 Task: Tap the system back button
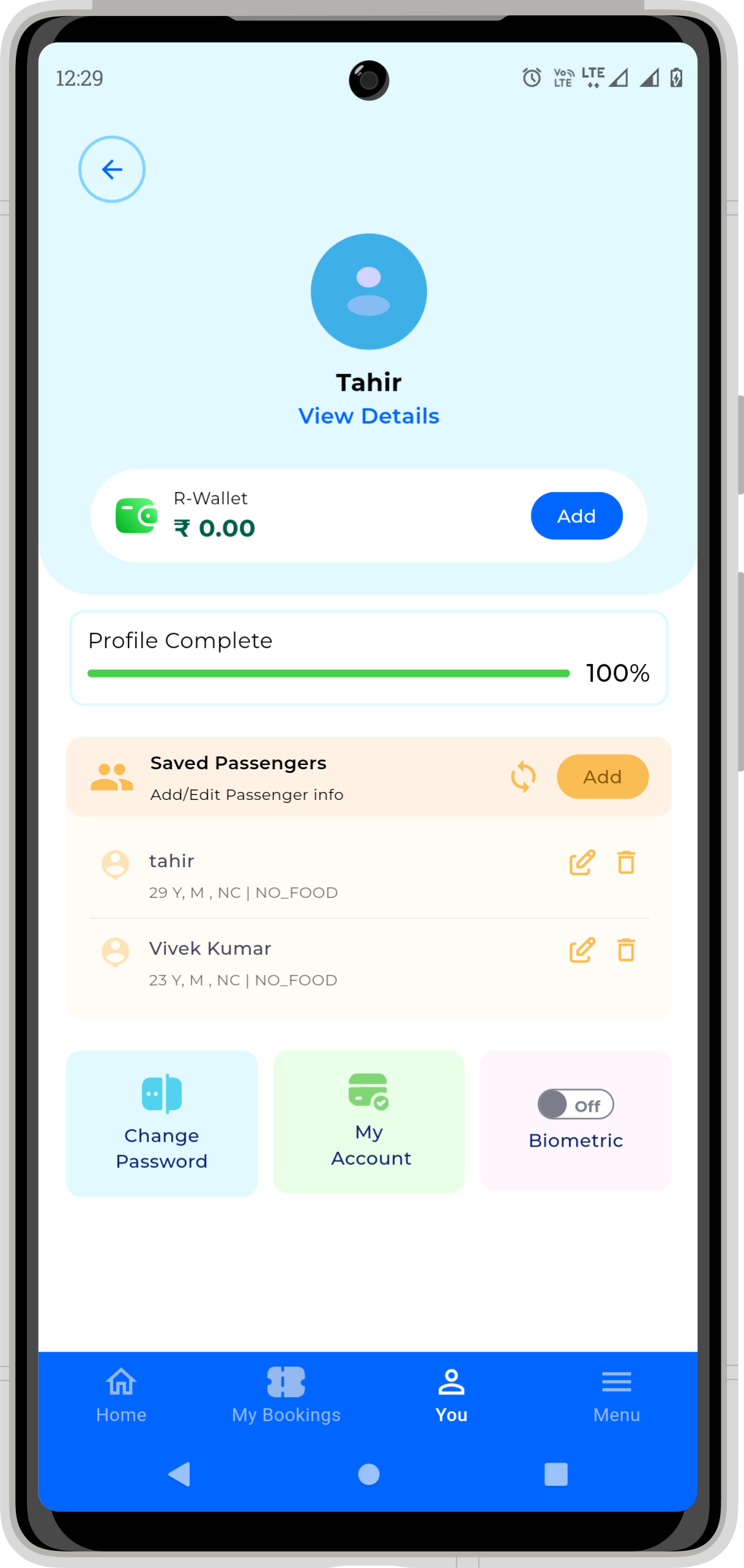179,1474
